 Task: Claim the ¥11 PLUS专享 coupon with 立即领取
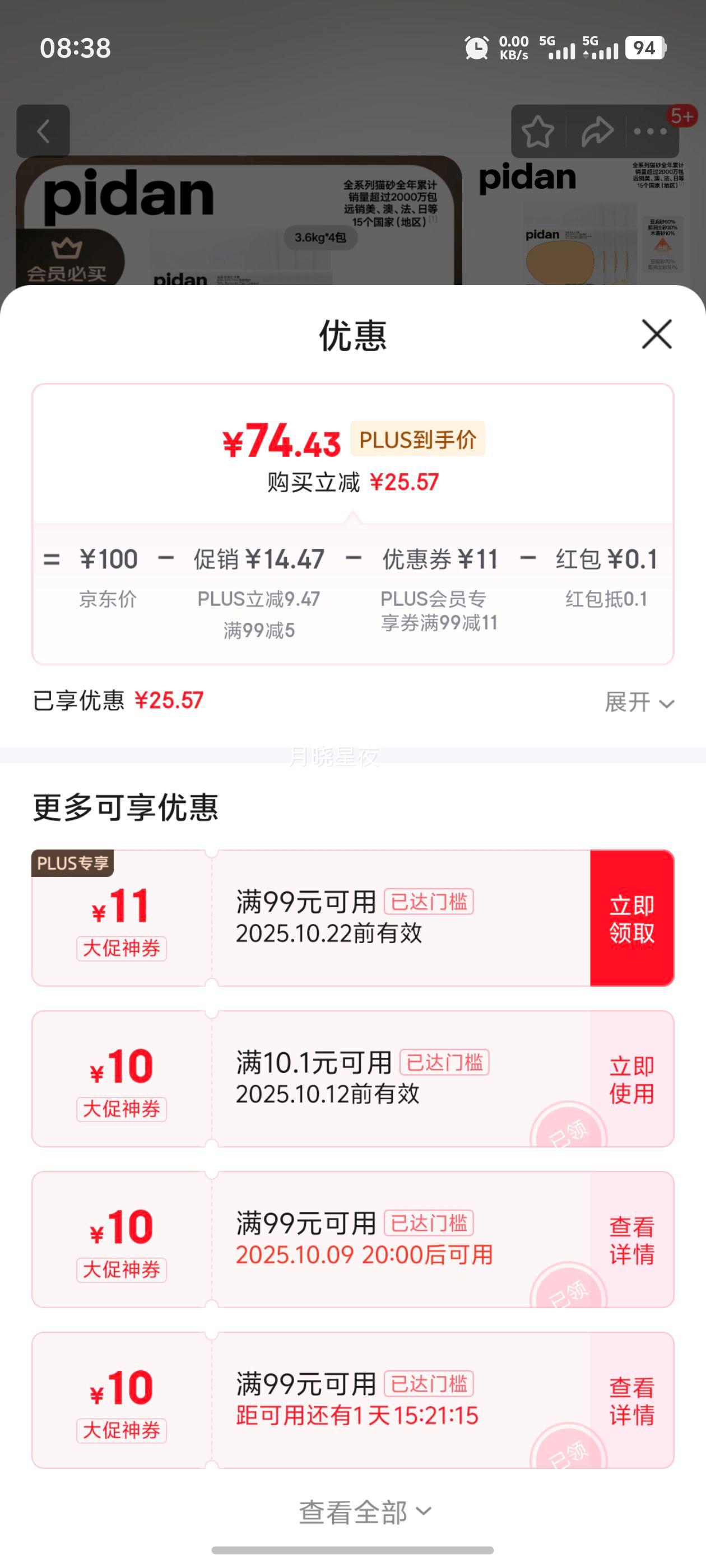coord(631,918)
